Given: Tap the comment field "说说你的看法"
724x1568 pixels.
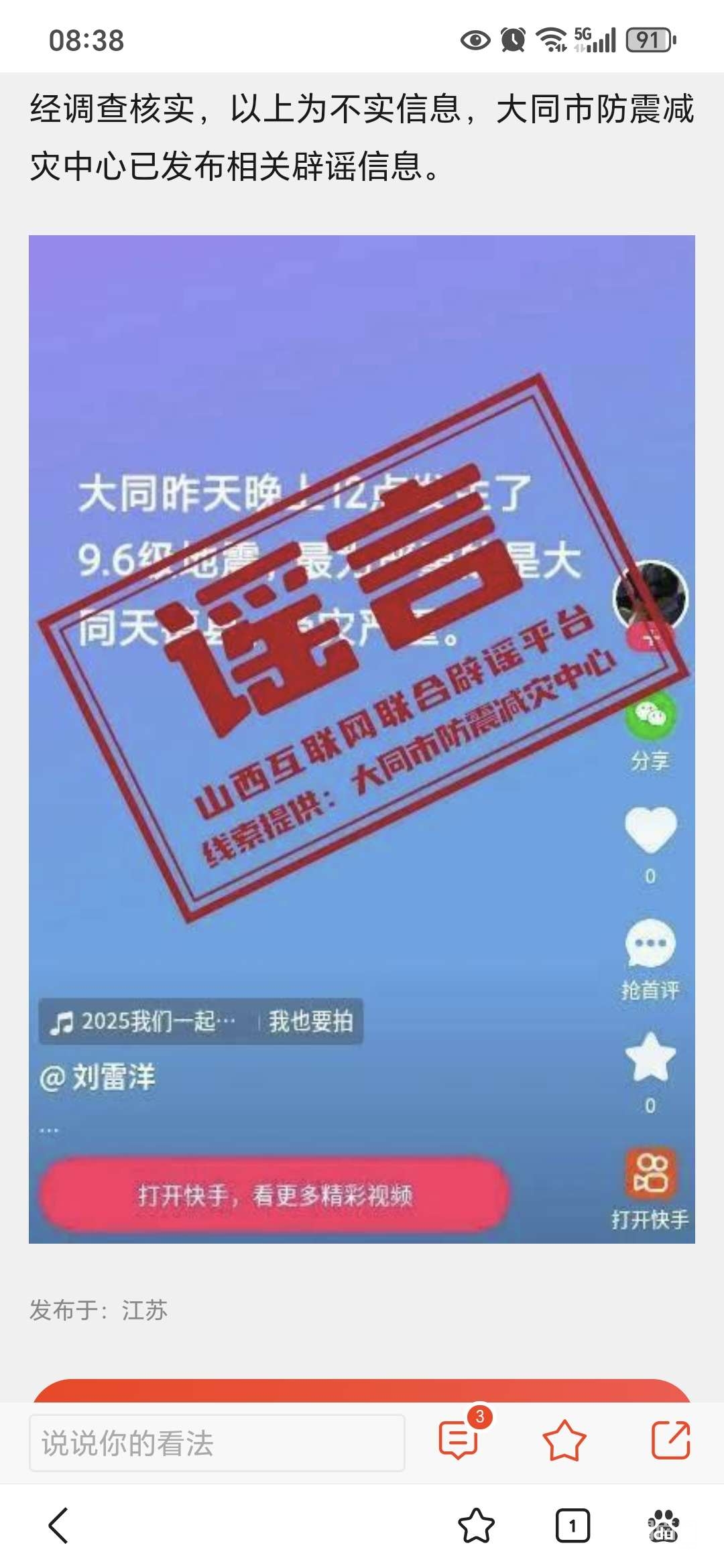Looking at the screenshot, I should (x=217, y=1443).
